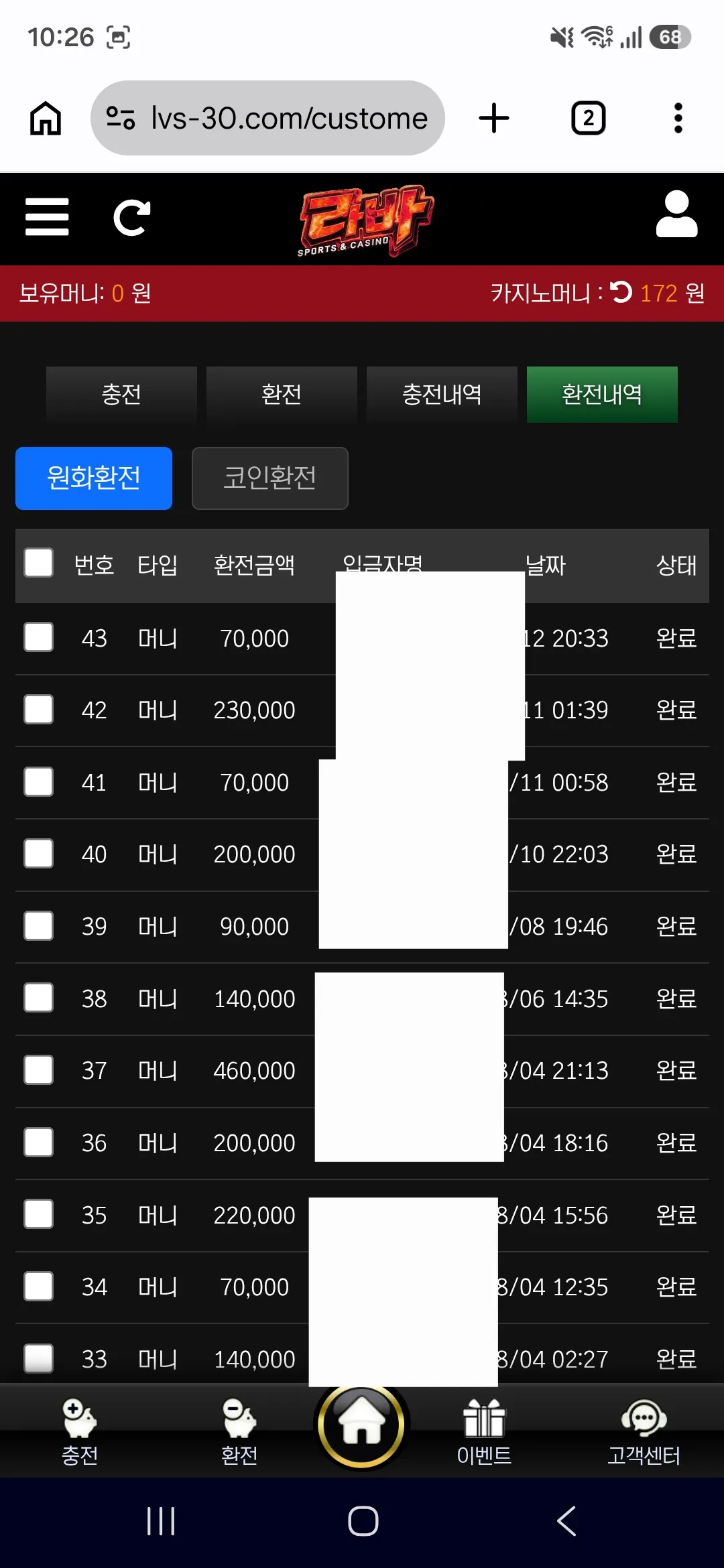The image size is (724, 1568).
Task: Open the hamburger menu
Action: point(47,217)
